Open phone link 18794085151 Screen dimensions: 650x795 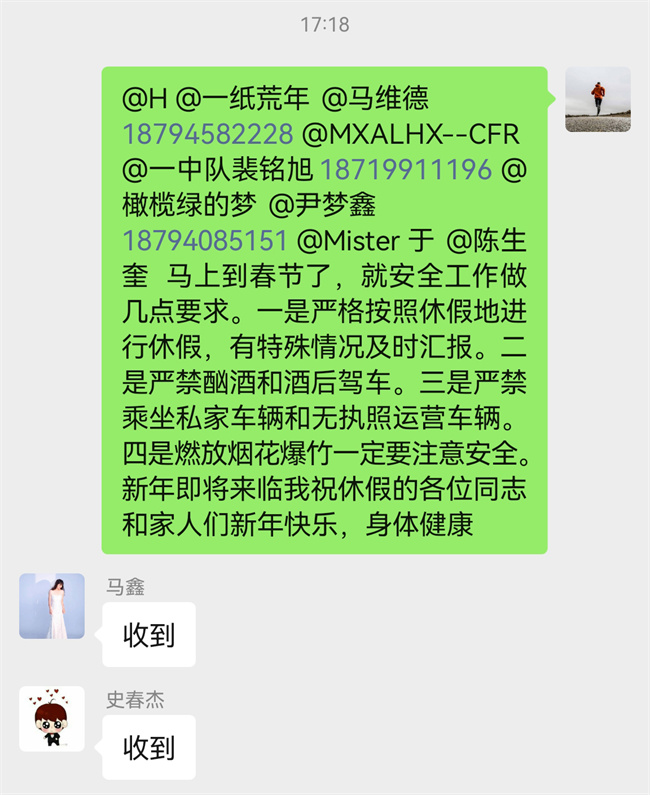[x=208, y=240]
